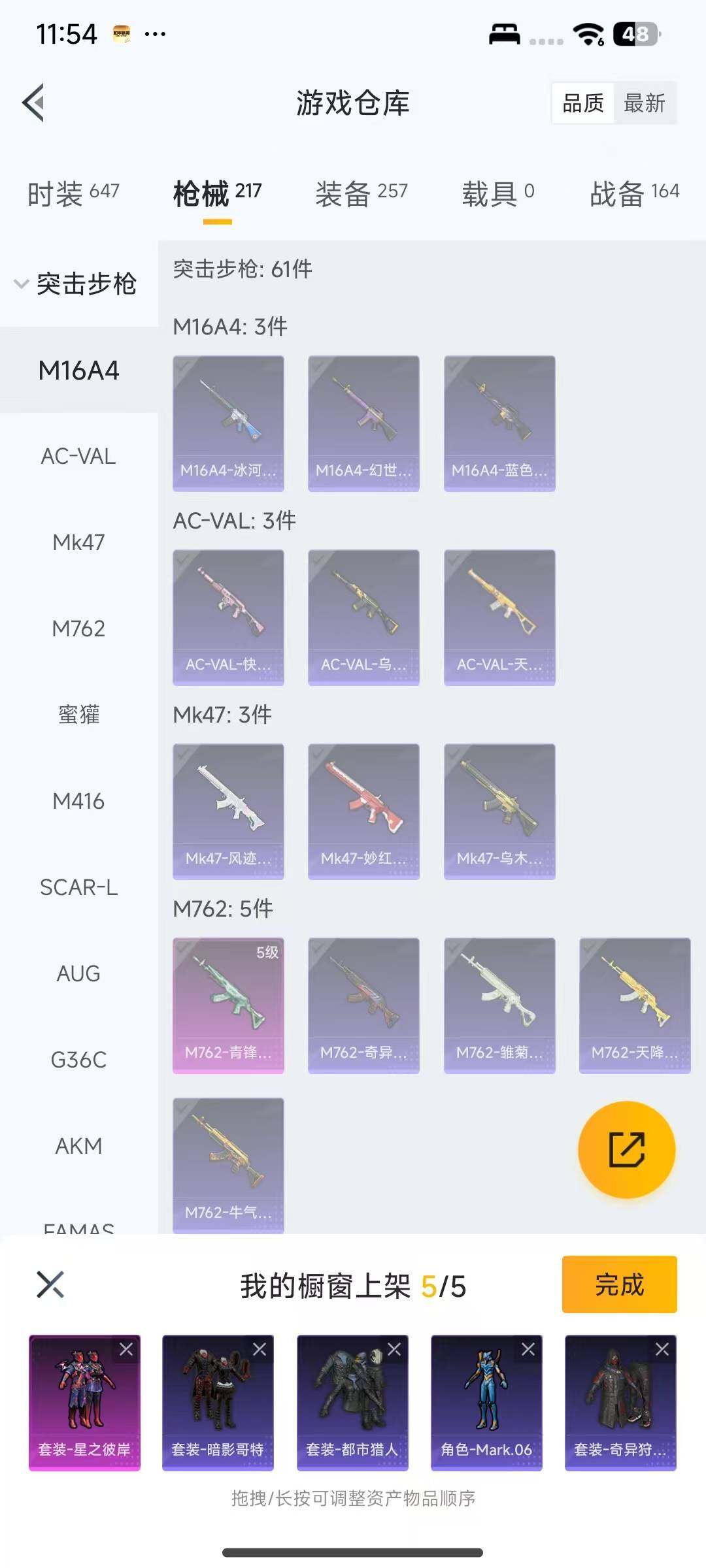Jump to SCAR-L in the side list

(78, 887)
